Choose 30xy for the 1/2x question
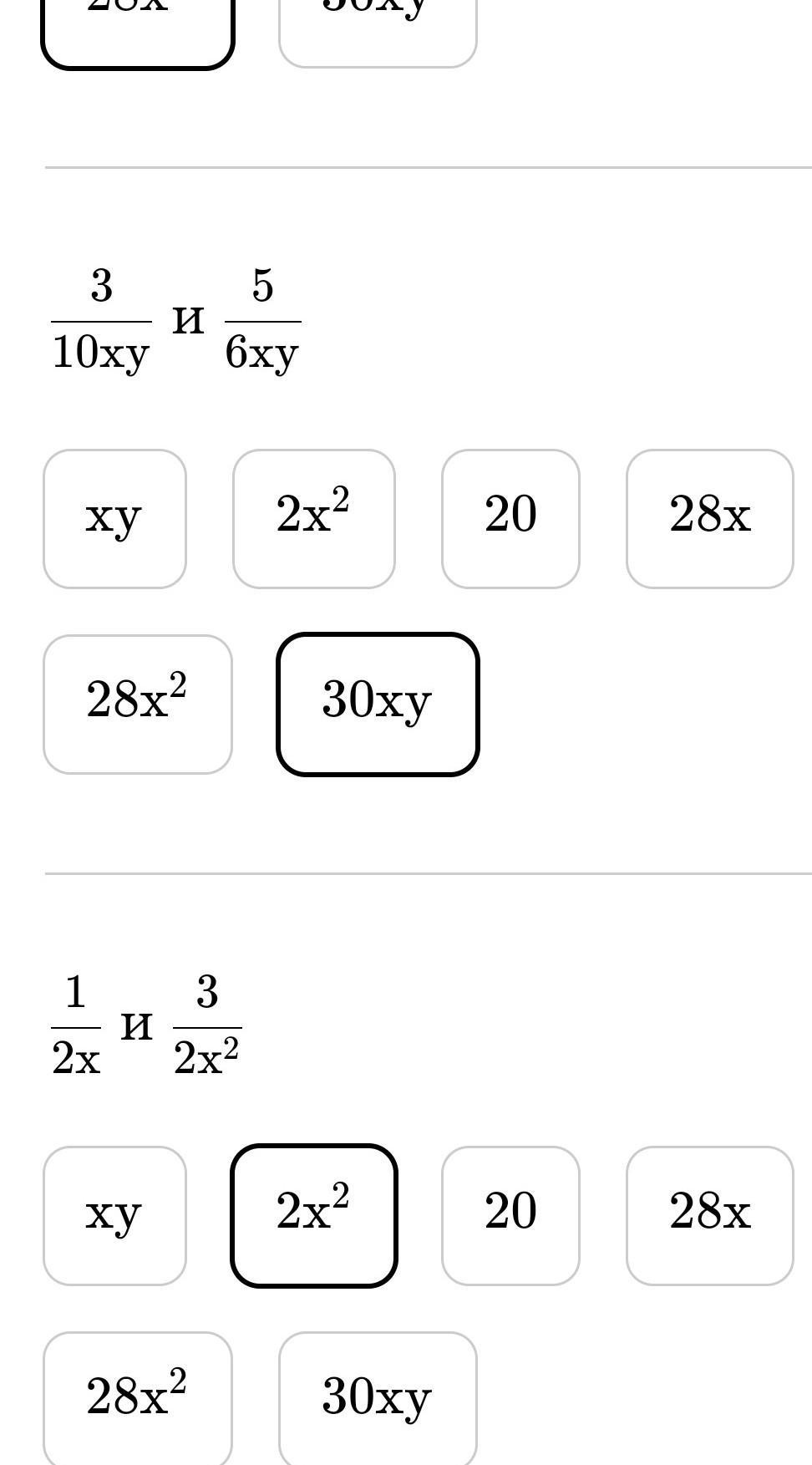This screenshot has height=1465, width=812. [x=378, y=1398]
